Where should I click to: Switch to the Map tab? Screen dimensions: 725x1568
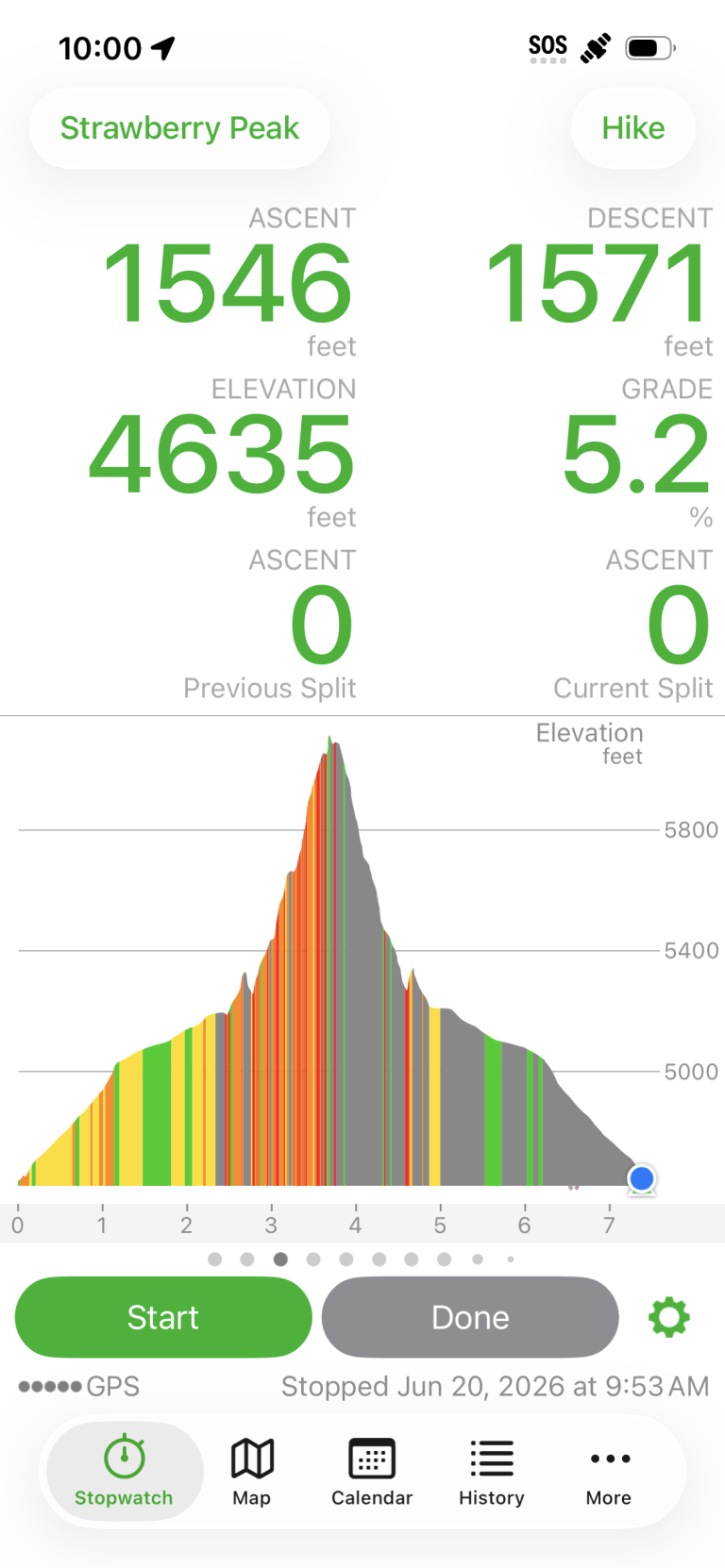(x=252, y=1472)
